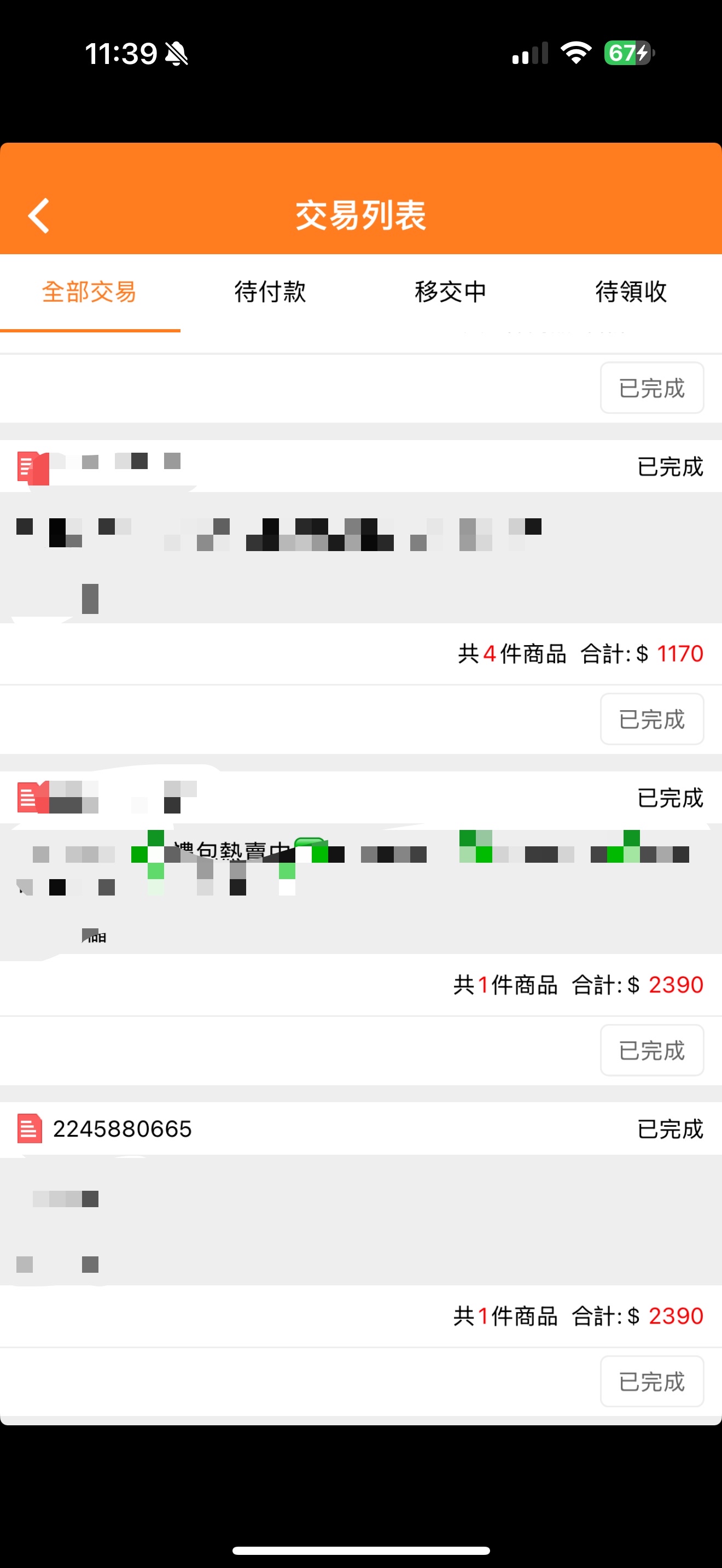Go back using the header arrow
722x1568 pixels.
click(39, 215)
